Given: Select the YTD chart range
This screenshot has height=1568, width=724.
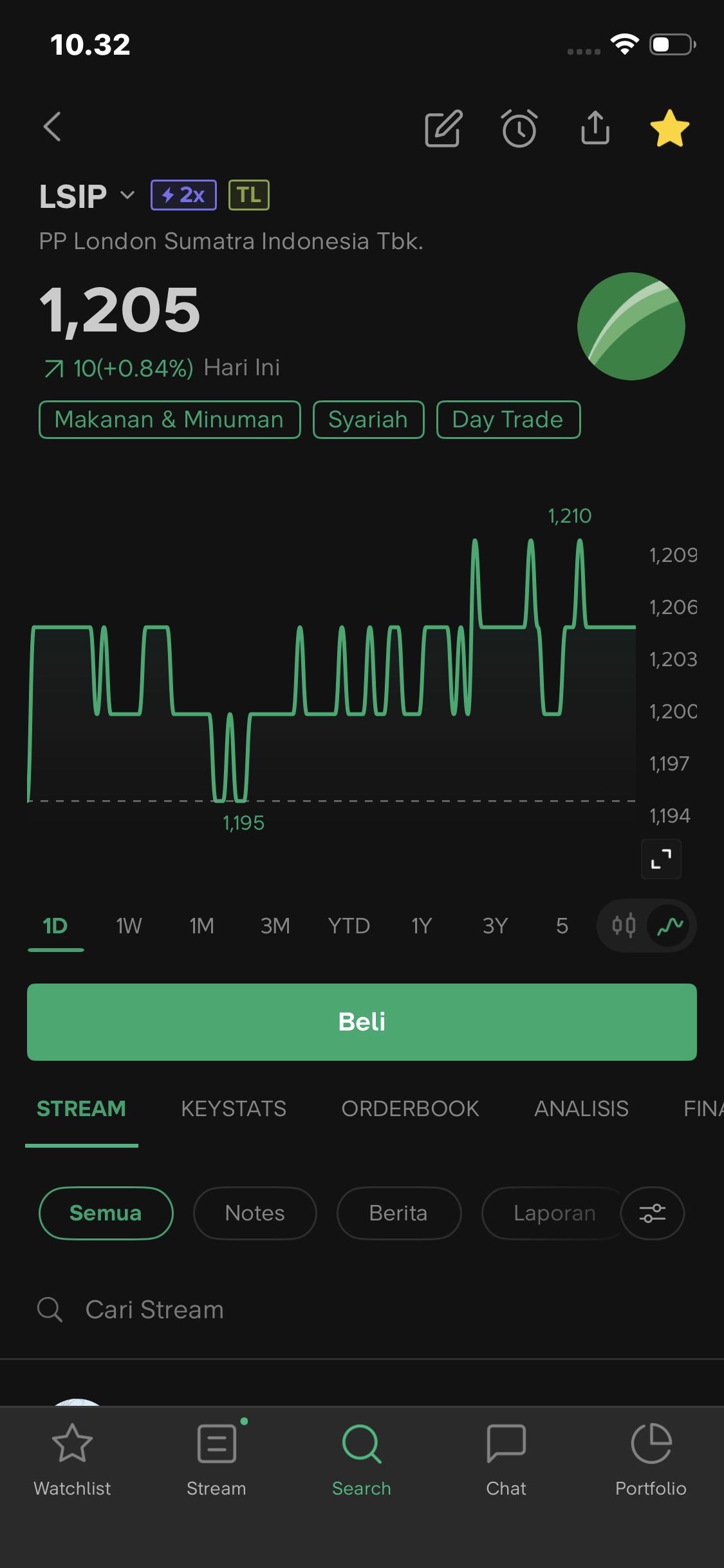Looking at the screenshot, I should click(x=349, y=926).
